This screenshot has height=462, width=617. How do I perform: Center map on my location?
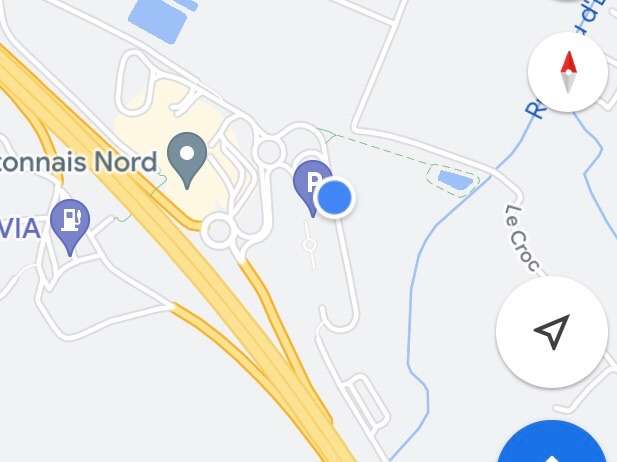pyautogui.click(x=552, y=331)
